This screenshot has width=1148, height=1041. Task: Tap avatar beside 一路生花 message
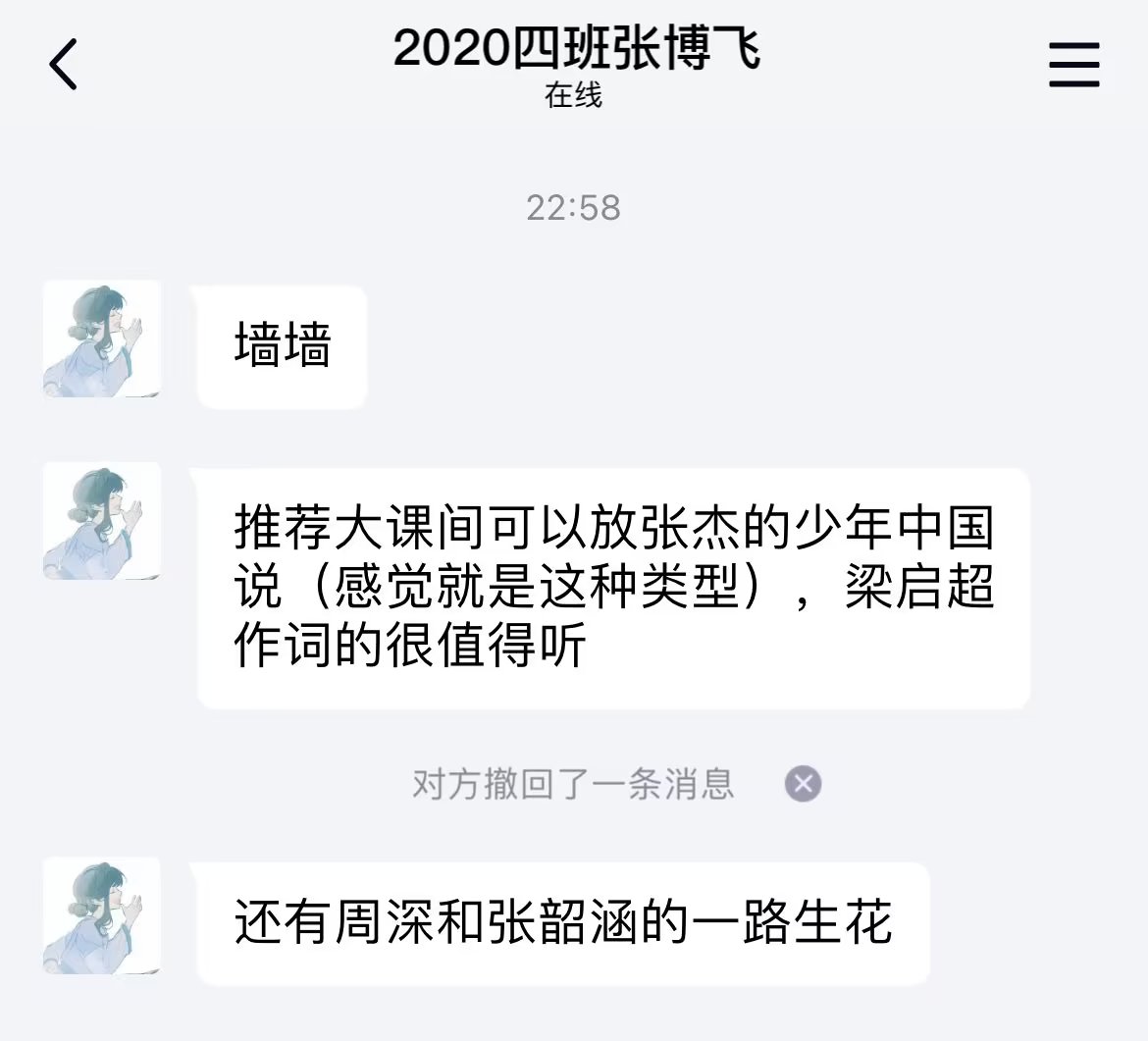coord(102,916)
